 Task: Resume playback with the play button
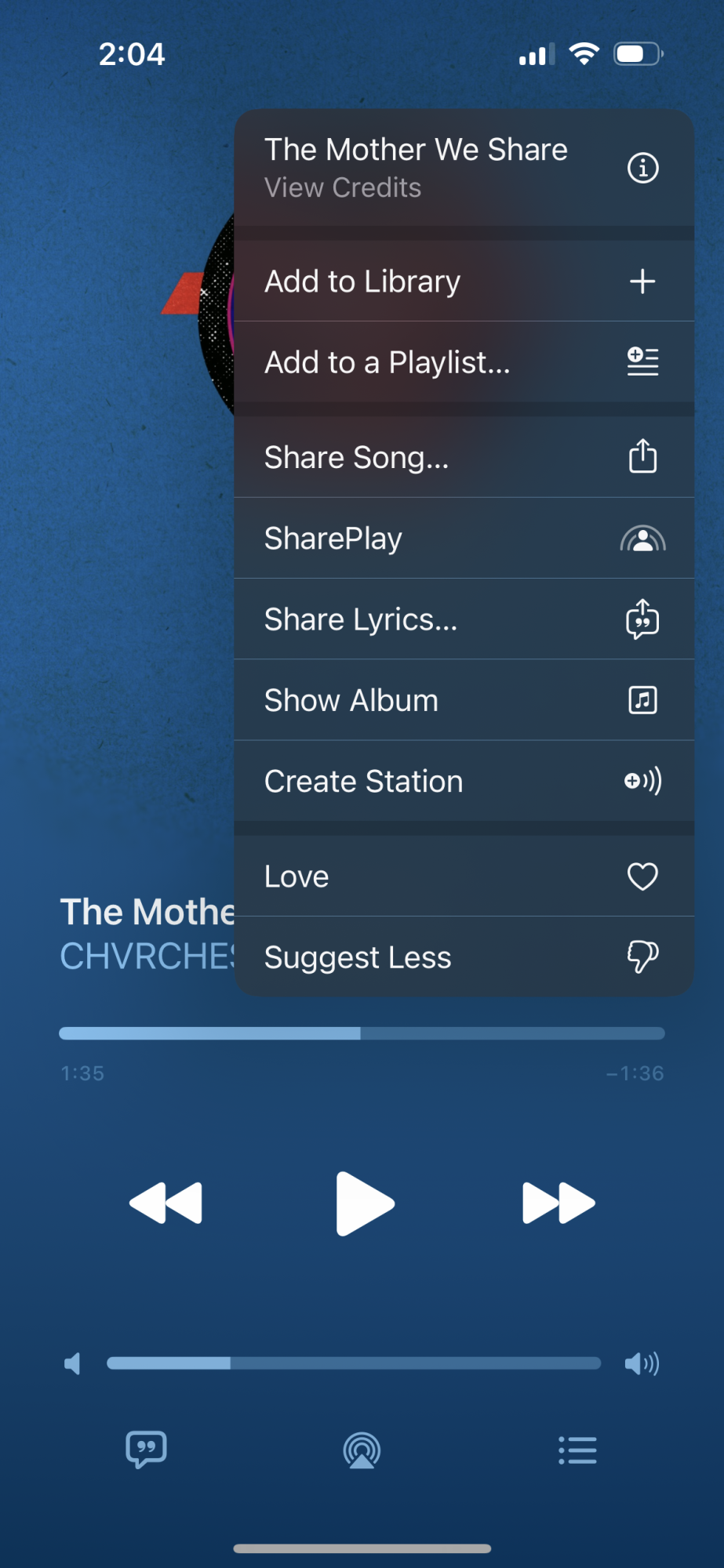pos(363,1203)
